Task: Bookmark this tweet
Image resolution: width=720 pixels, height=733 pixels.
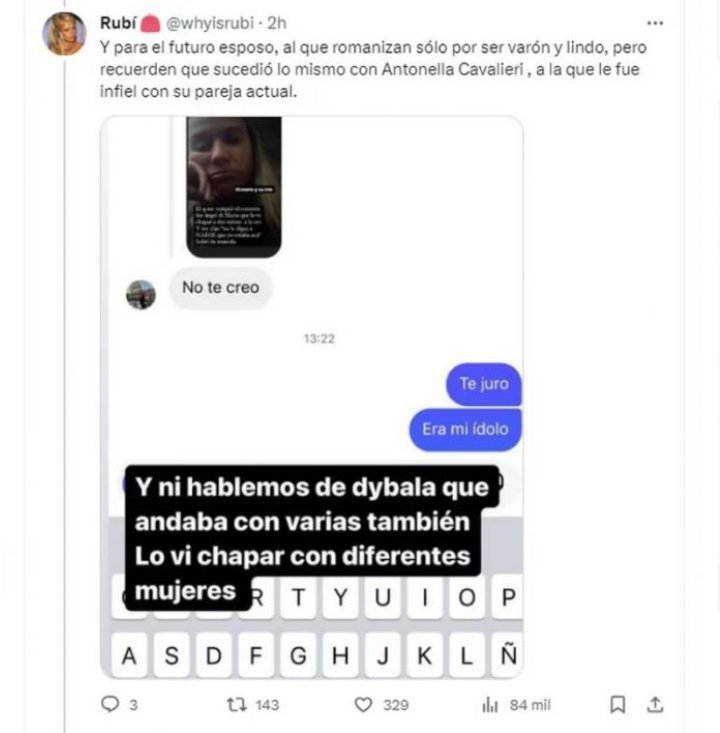Action: (617, 705)
